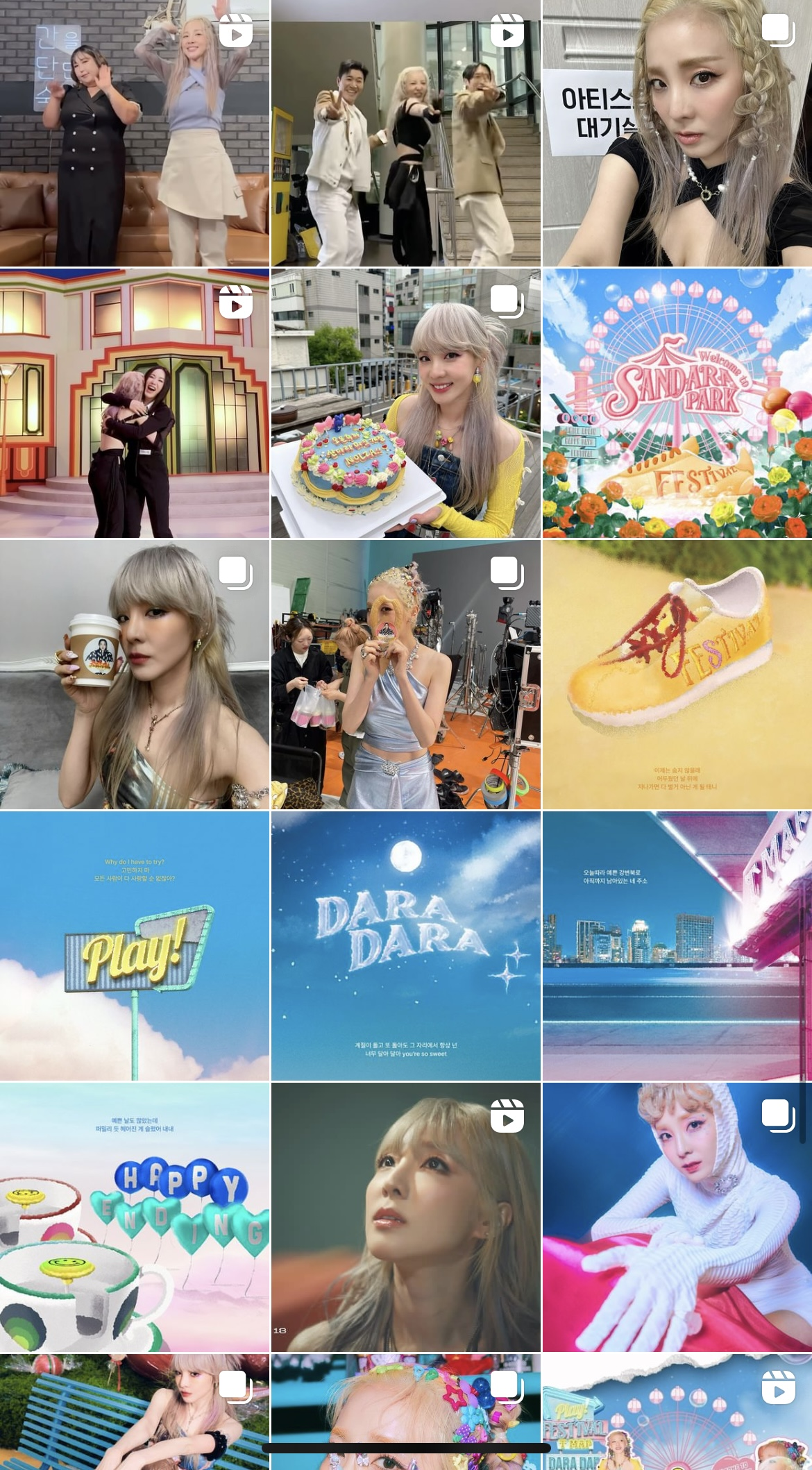812x1470 pixels.
Task: Open the silver outfit backstage photo post
Action: (405, 675)
